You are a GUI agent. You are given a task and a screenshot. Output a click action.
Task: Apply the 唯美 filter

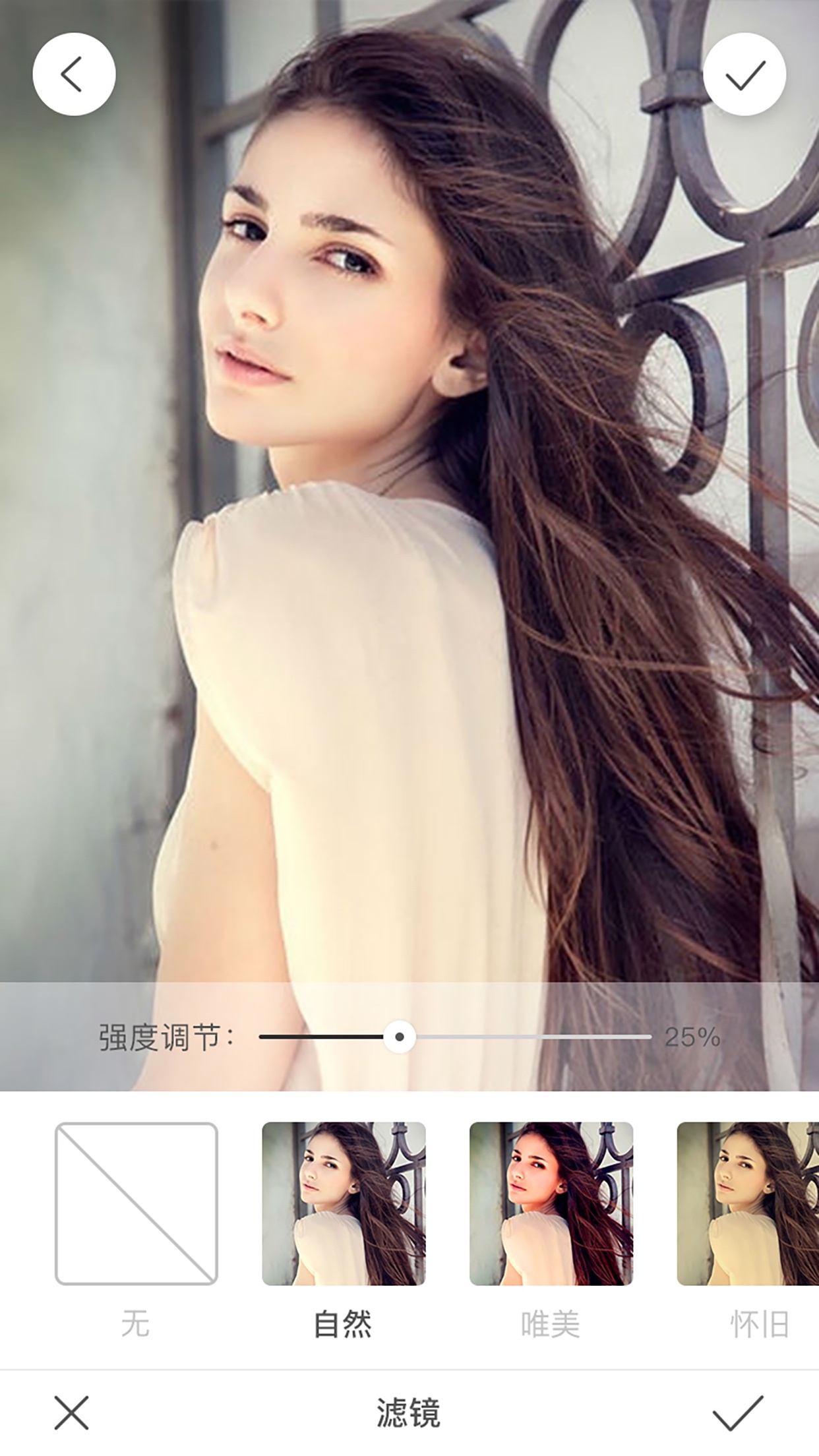[551, 1204]
